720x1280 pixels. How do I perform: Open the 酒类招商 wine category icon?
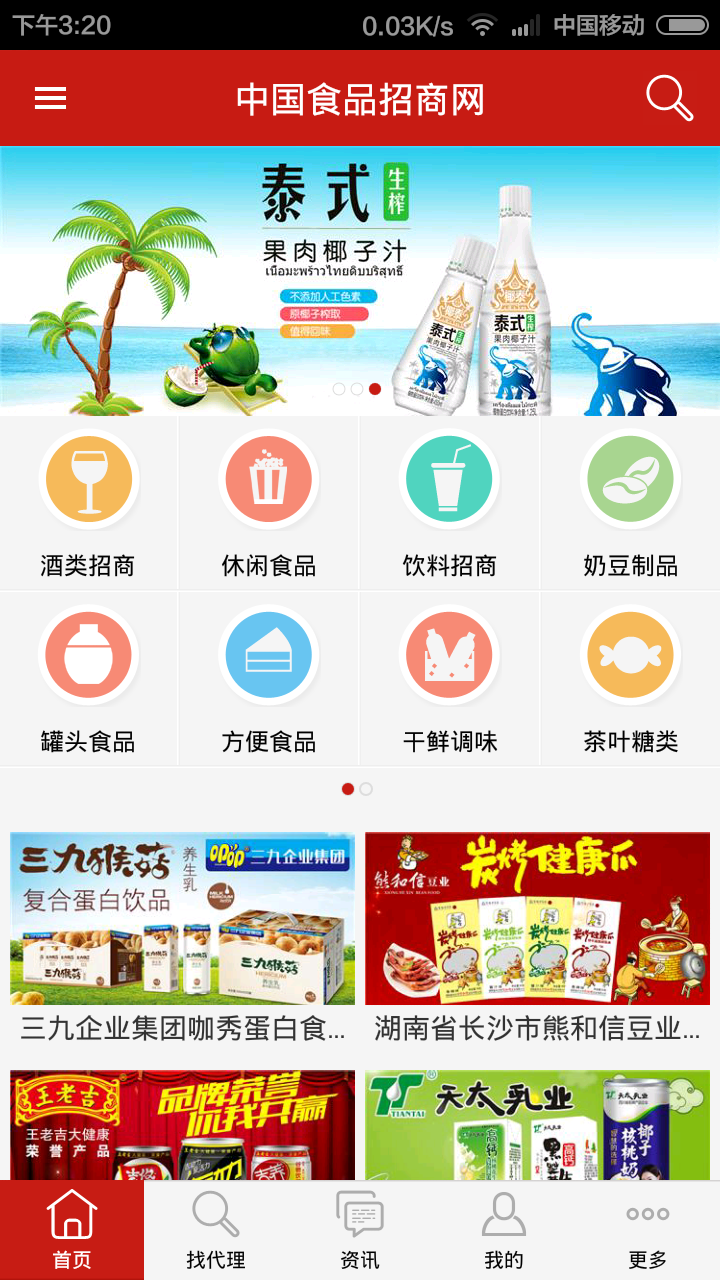coord(89,479)
